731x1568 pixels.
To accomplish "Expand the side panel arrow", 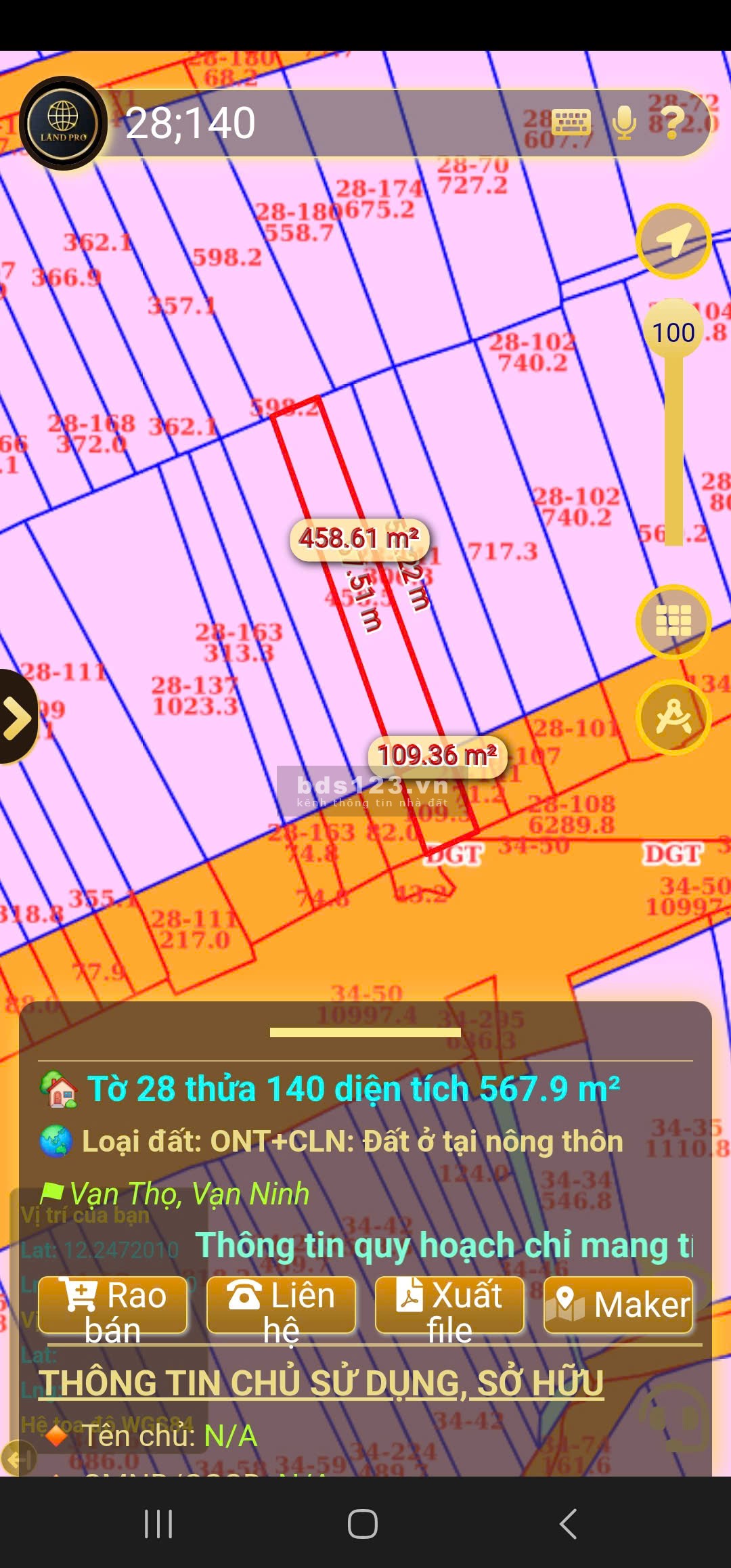I will [x=17, y=717].
